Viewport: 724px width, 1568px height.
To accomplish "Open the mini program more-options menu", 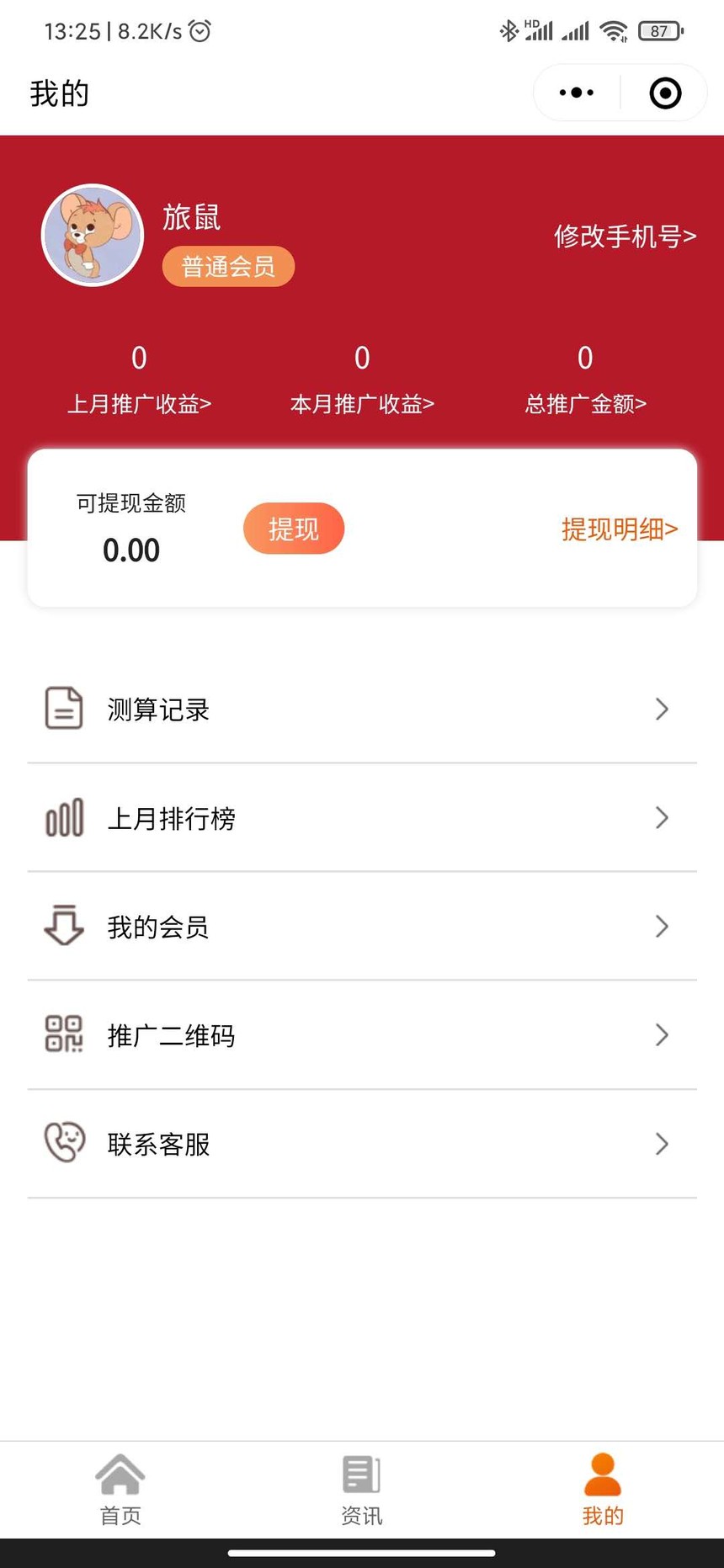I will point(577,93).
